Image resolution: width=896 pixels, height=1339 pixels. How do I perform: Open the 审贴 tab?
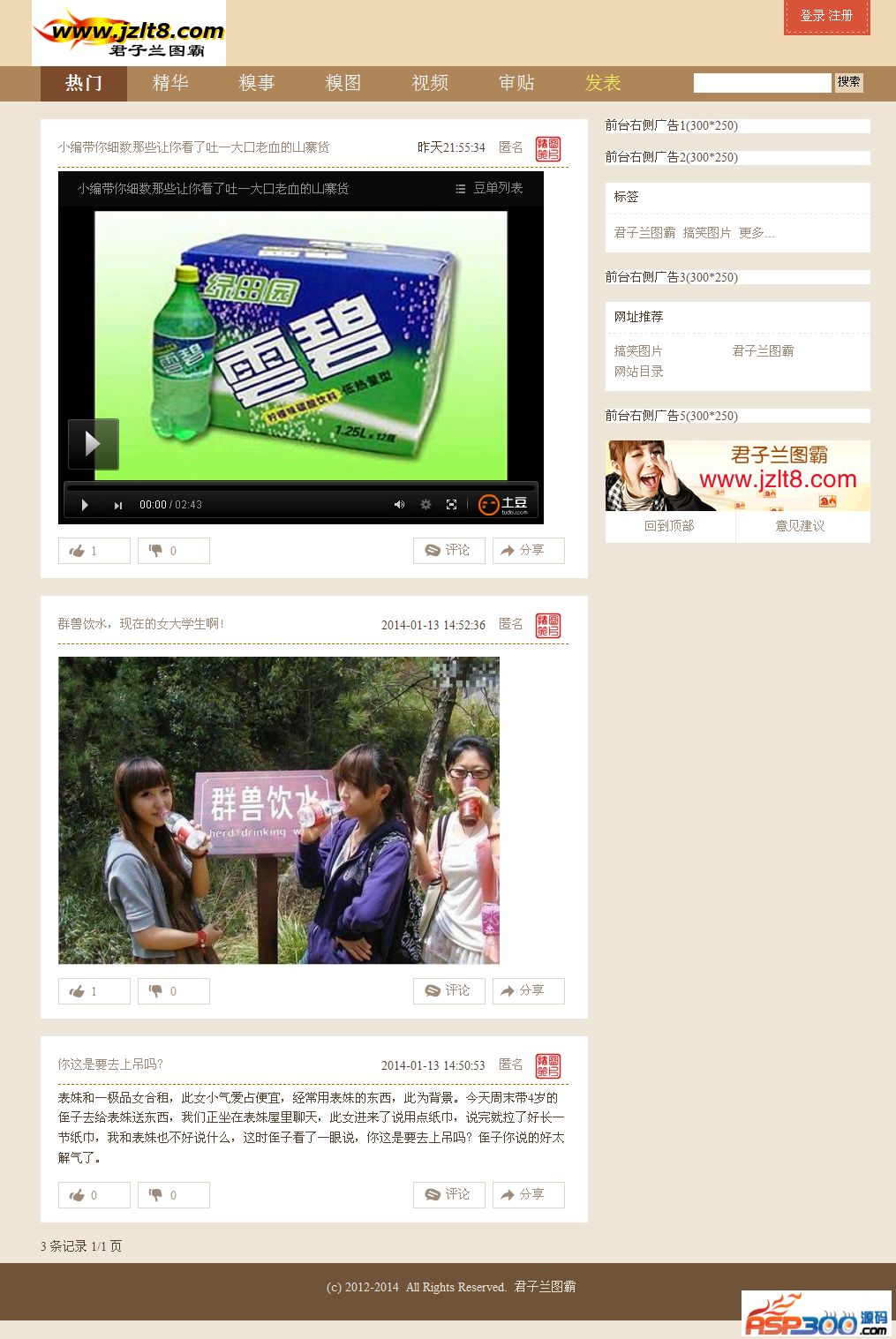coord(516,83)
